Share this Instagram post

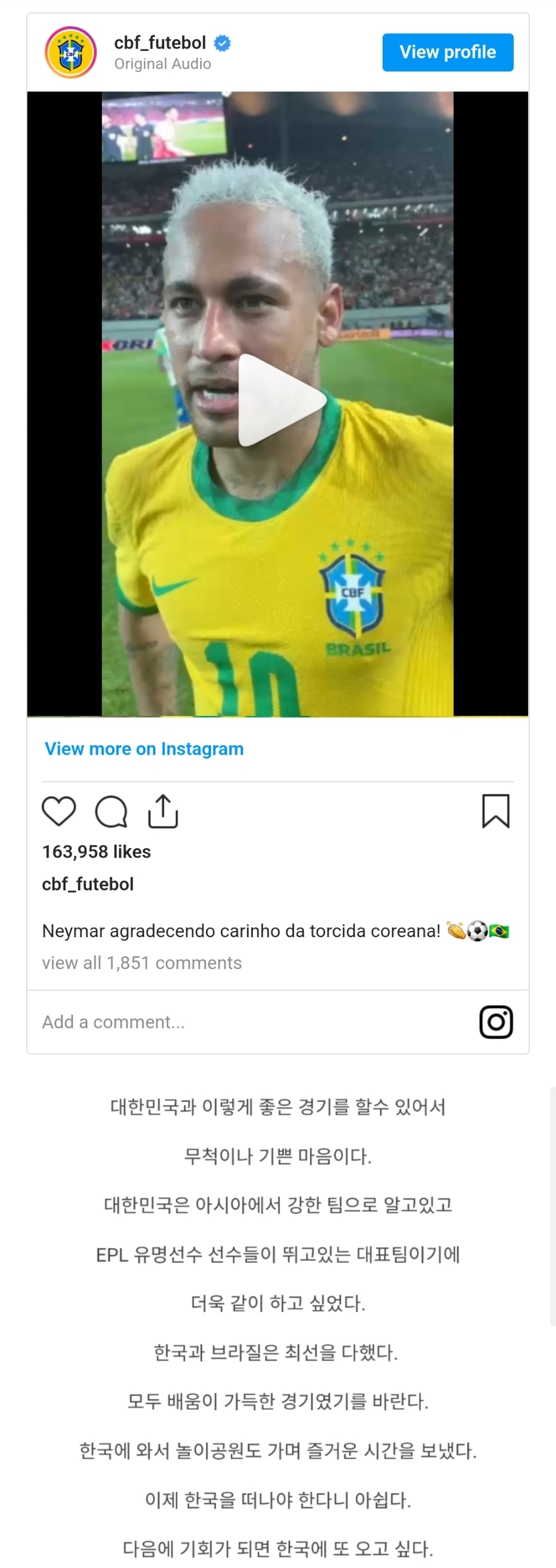[x=163, y=811]
